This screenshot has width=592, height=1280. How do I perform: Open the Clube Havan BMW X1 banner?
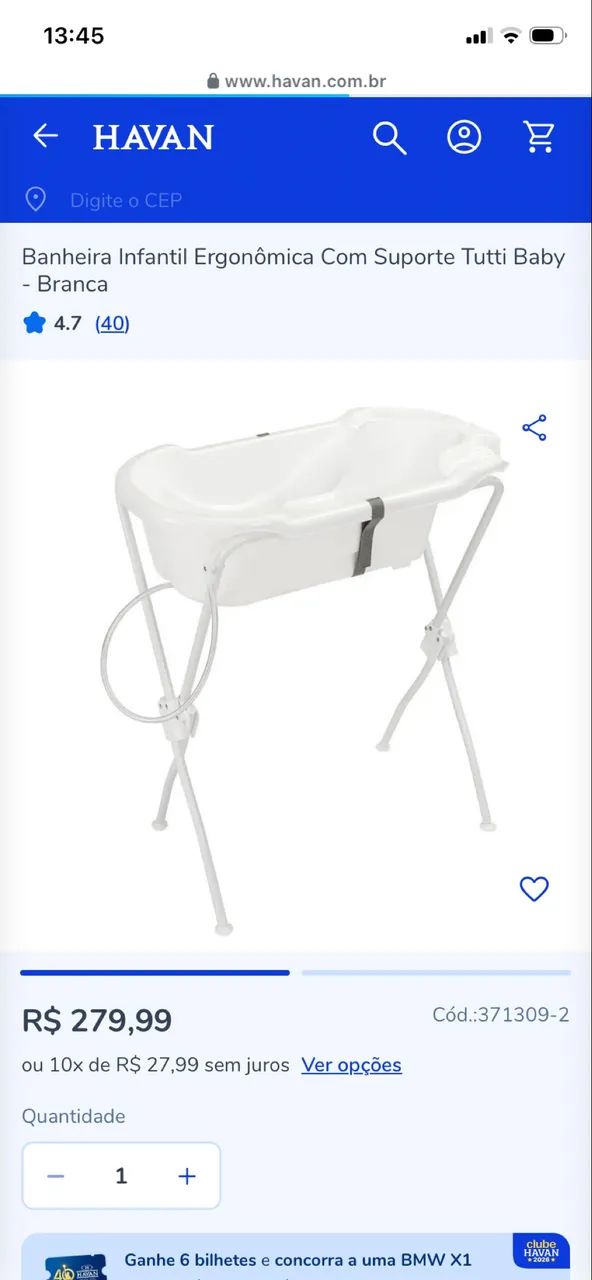click(296, 1258)
